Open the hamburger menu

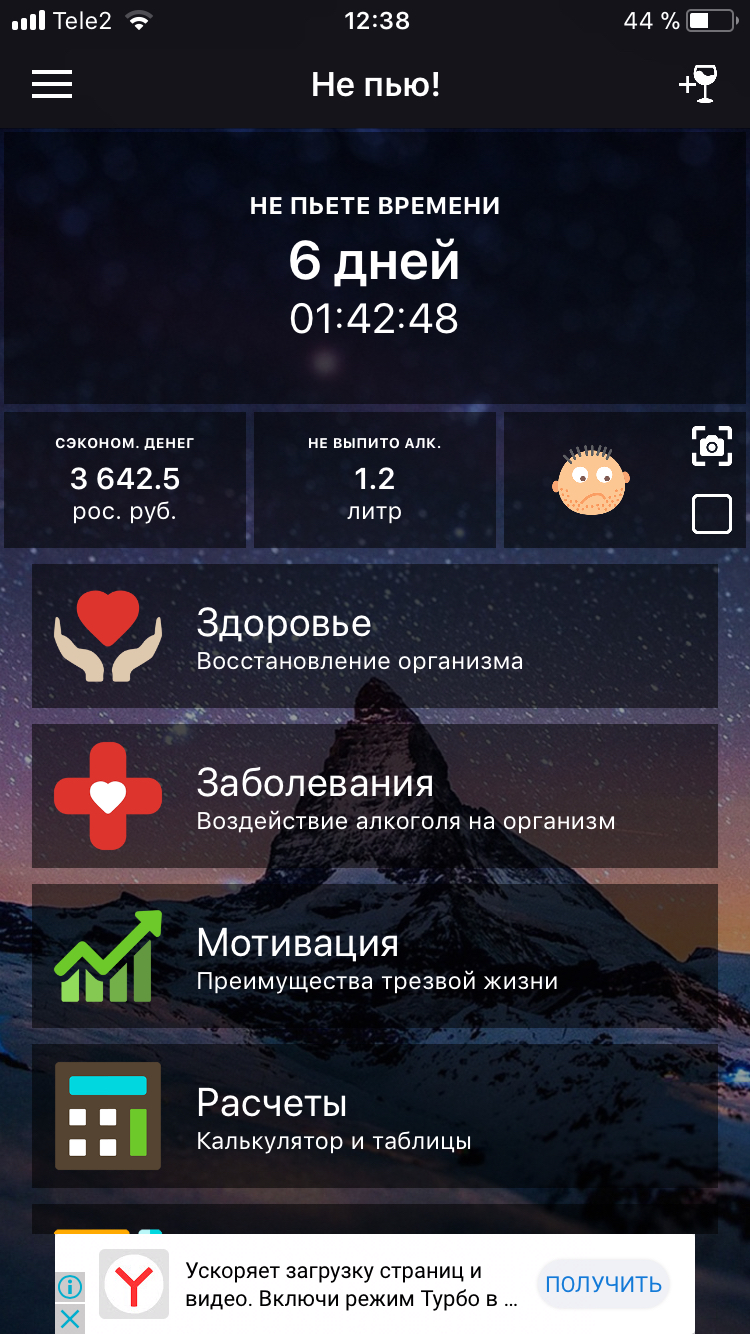coord(52,84)
